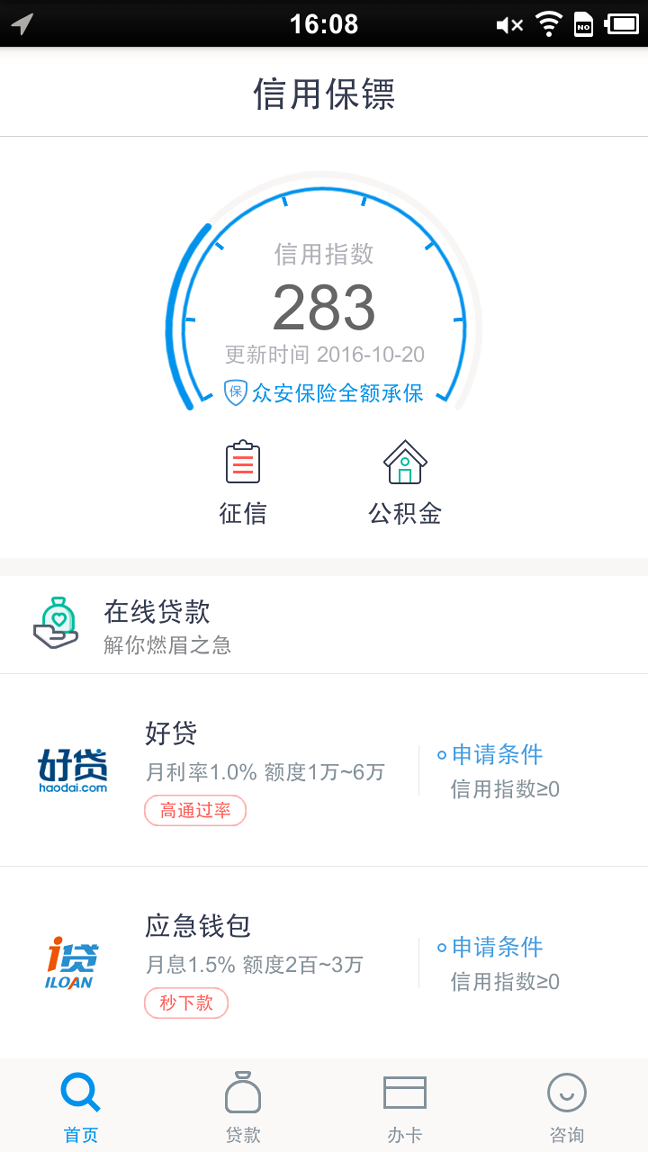Select the 首页 home tab
648x1152 pixels.
coord(81,1107)
